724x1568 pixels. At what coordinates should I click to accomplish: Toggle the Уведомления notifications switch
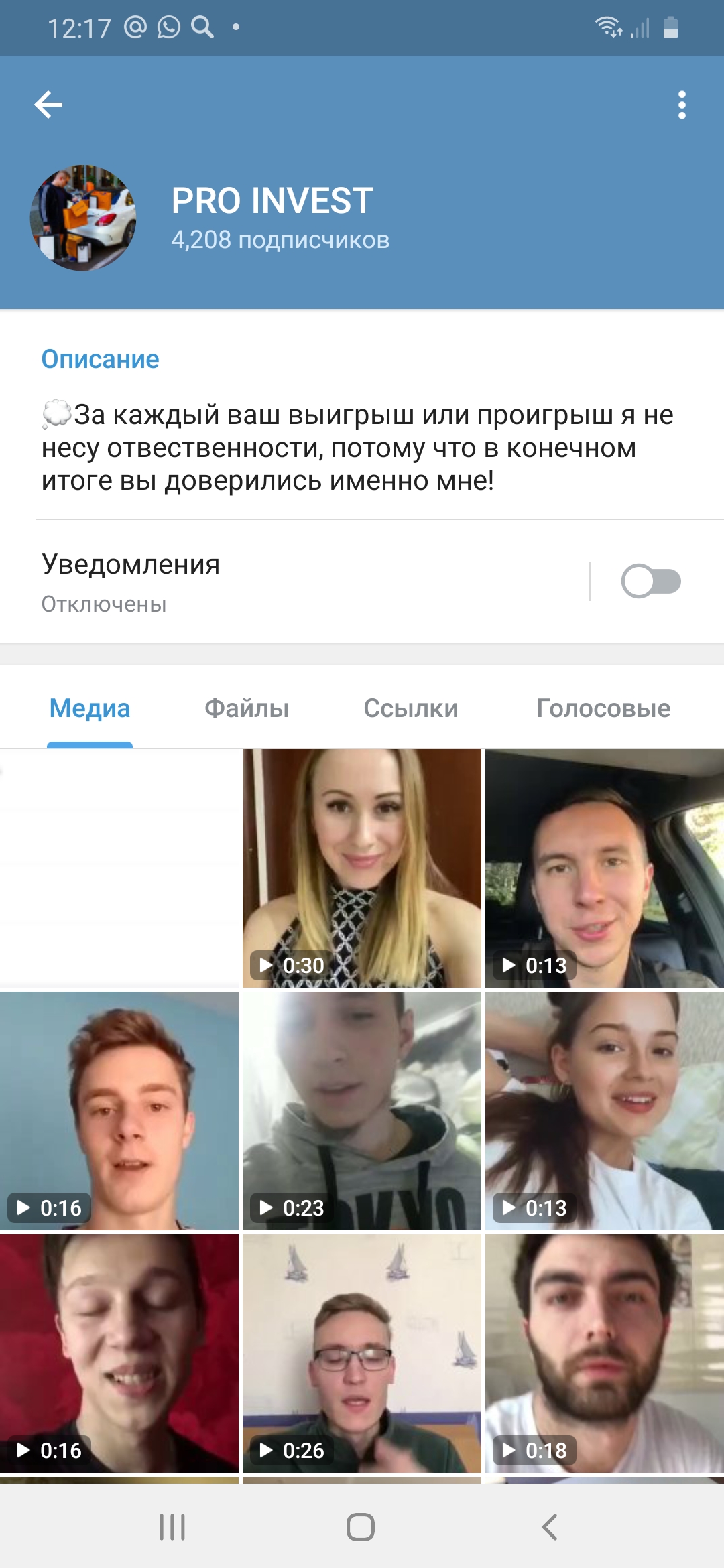click(650, 581)
